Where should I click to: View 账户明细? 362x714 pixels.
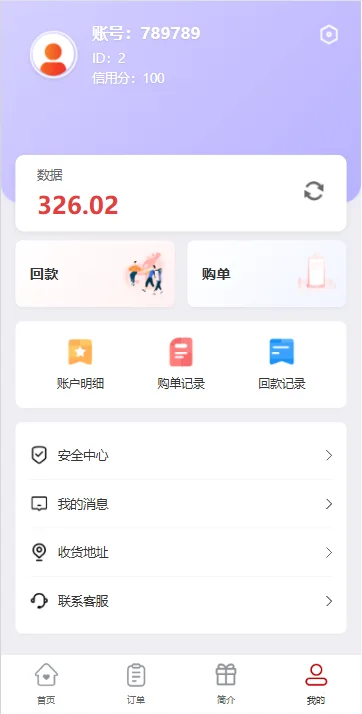click(x=80, y=364)
